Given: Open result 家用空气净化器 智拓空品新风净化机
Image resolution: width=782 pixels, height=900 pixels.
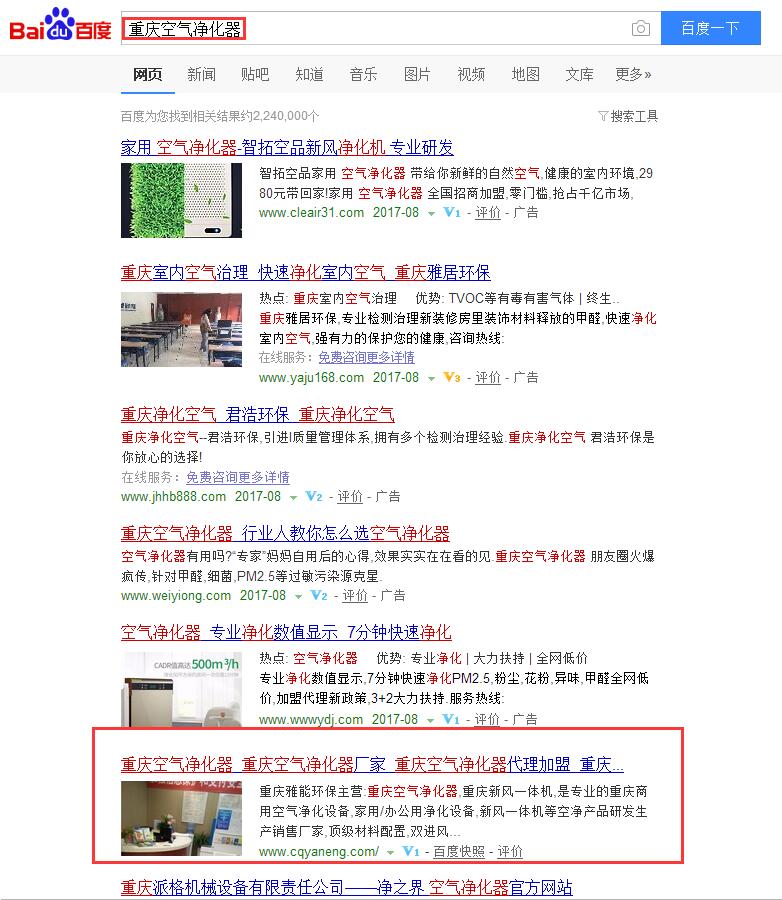Looking at the screenshot, I should click(287, 148).
